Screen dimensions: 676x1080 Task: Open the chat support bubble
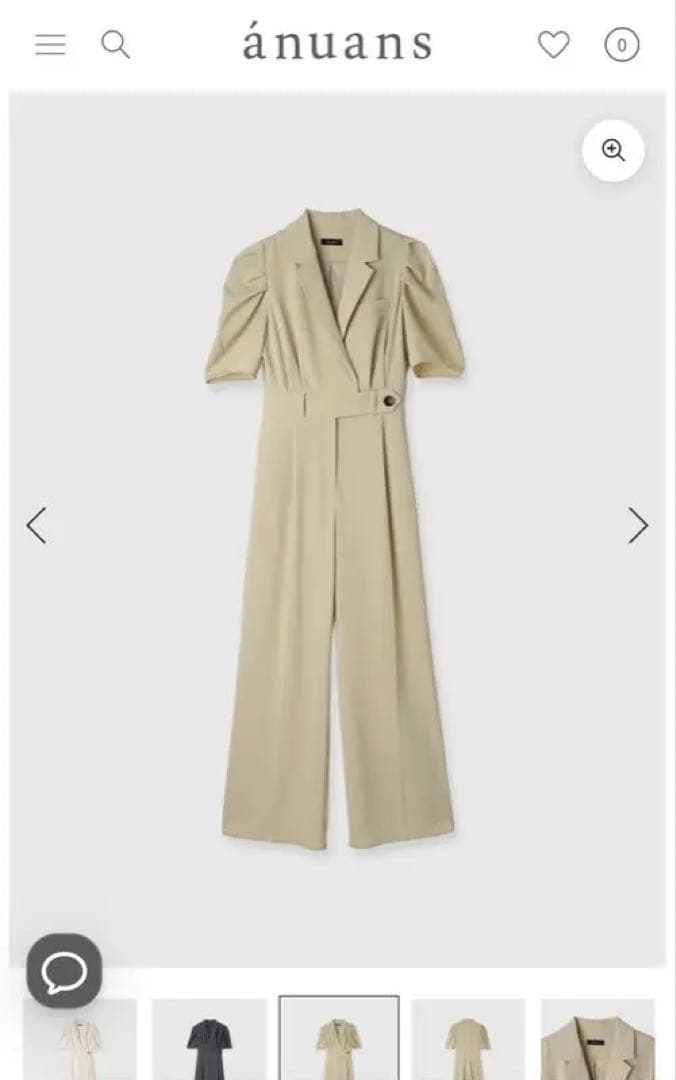click(x=64, y=970)
